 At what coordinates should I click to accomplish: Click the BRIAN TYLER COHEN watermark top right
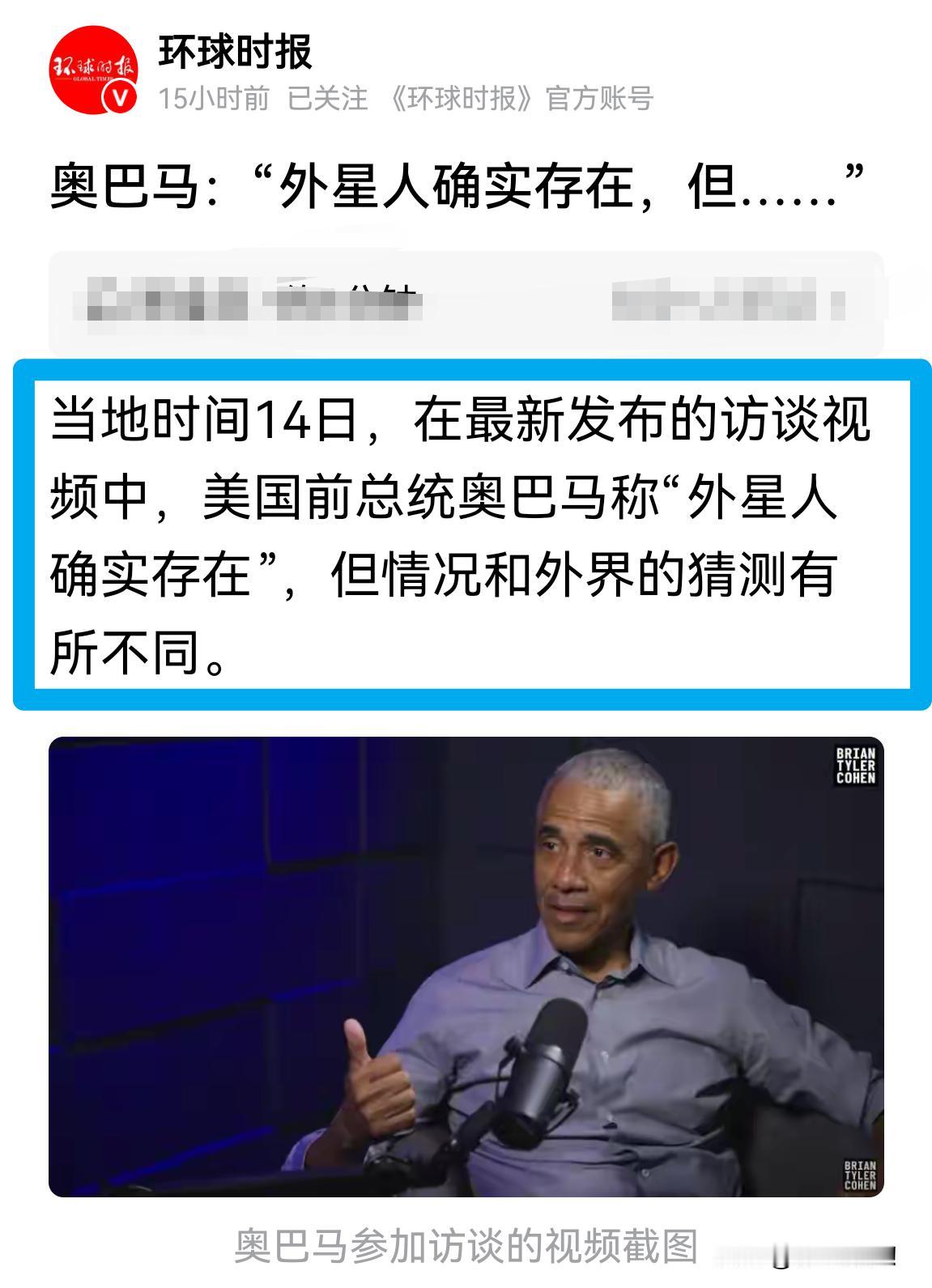click(x=857, y=765)
